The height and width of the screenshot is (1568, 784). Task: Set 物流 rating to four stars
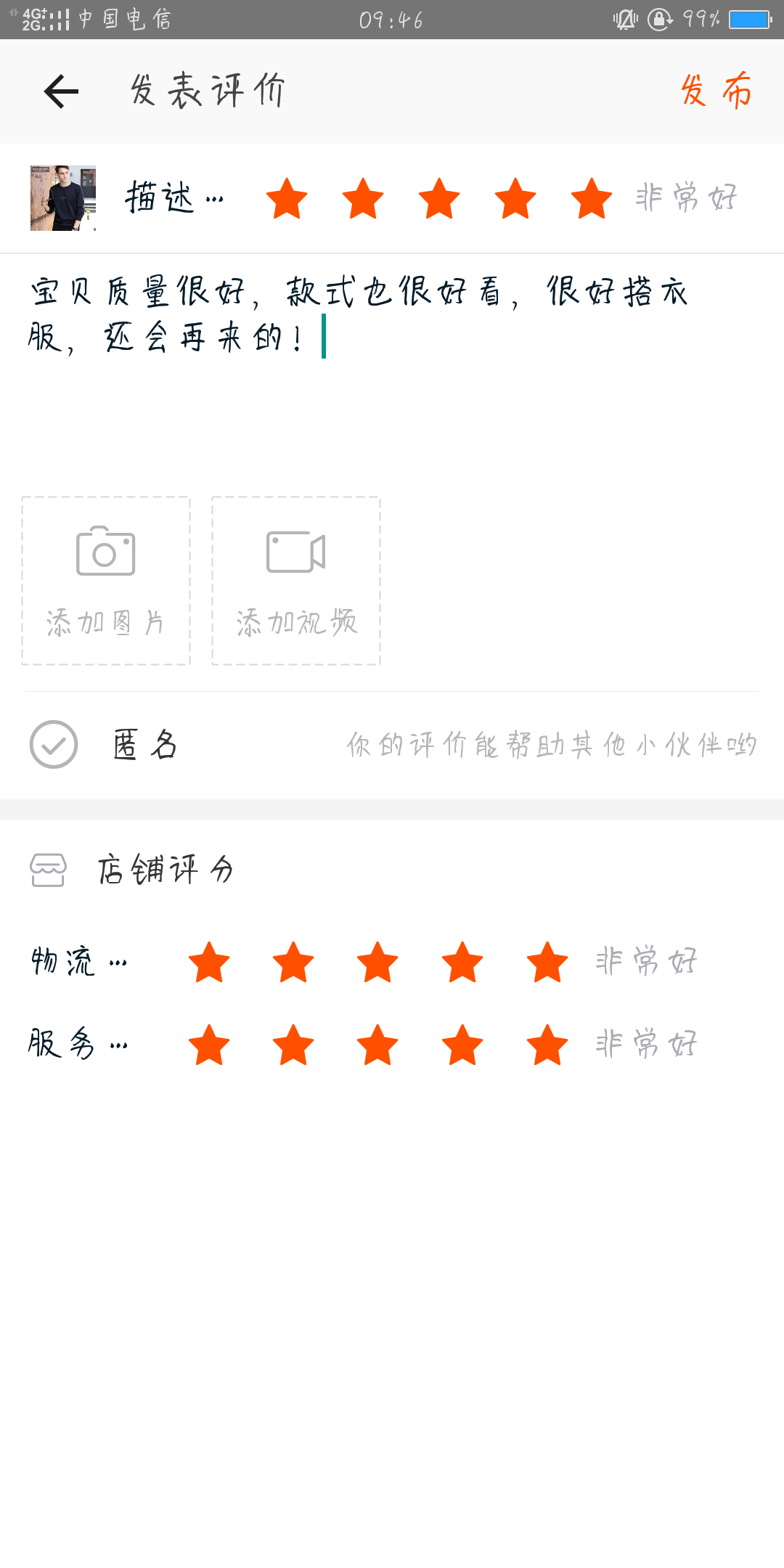[462, 963]
